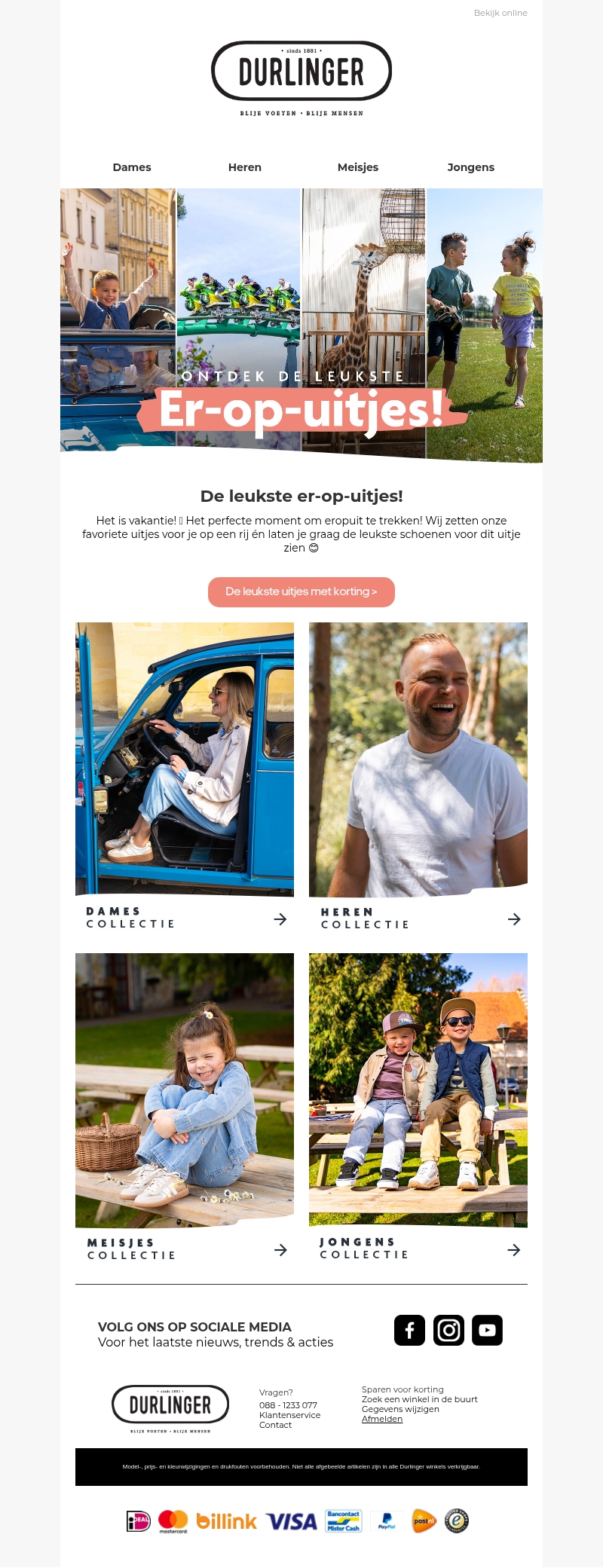Tap the De leukste uitjes met korting button
Viewport: 603px width, 1568px height.
tap(301, 591)
